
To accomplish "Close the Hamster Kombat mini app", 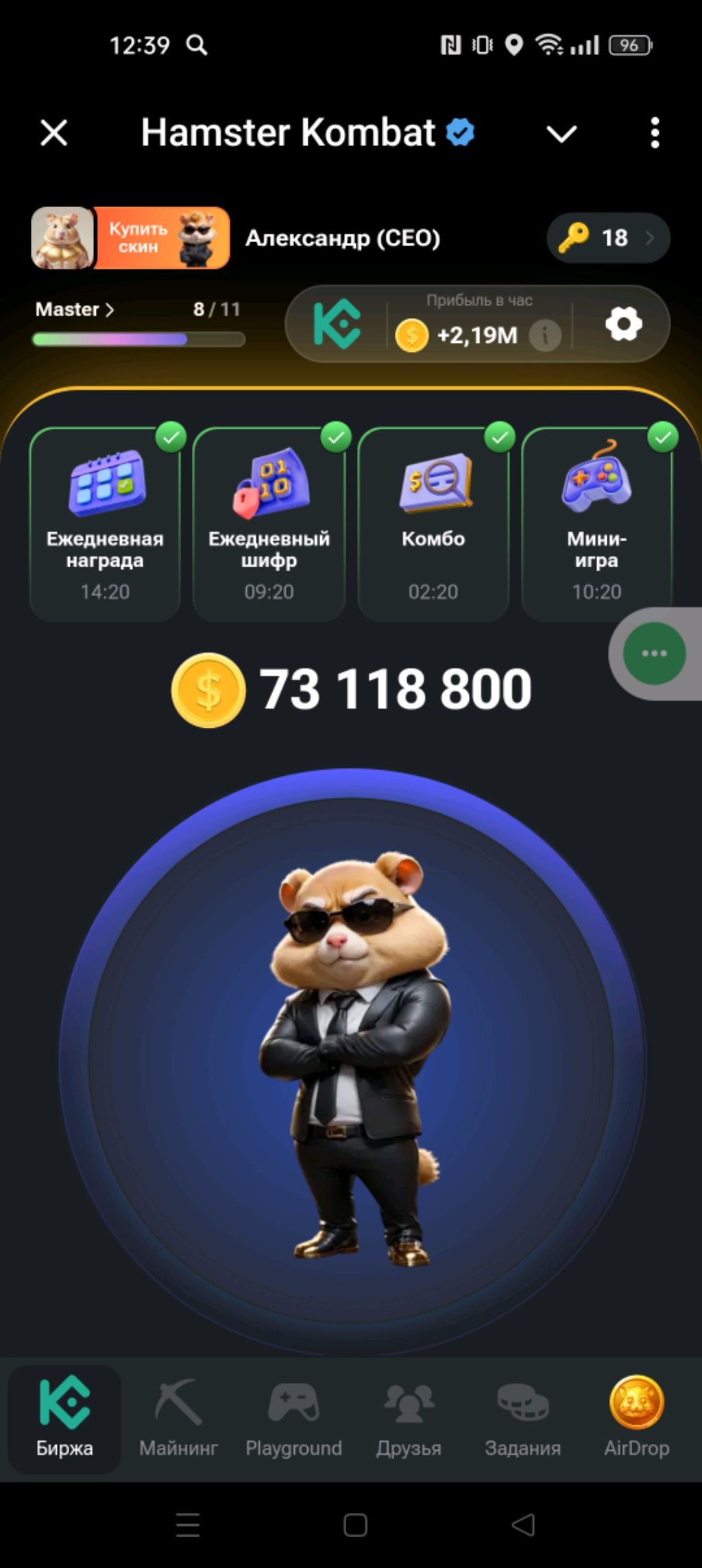I will coord(53,132).
